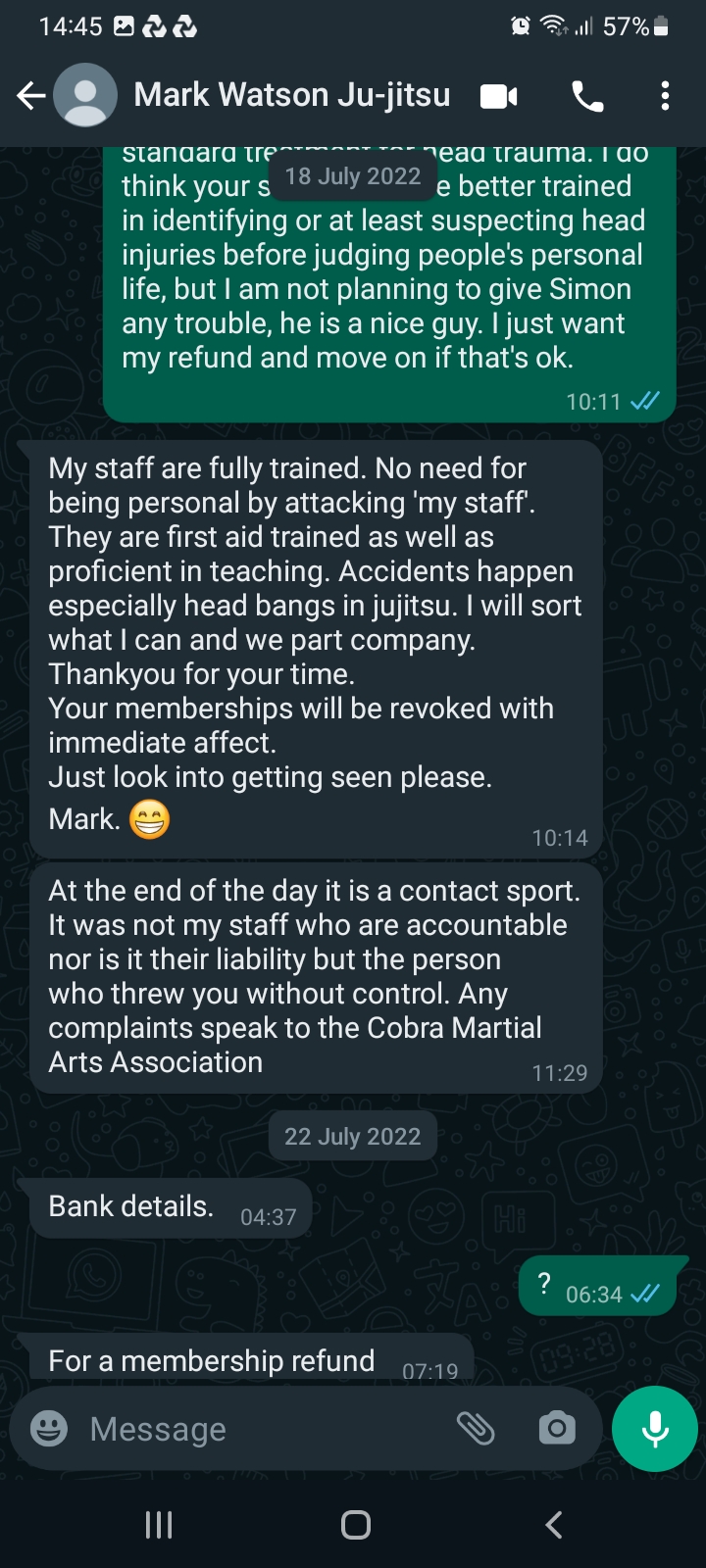Go back to the chats list
This screenshot has width=706, height=1568.
31,95
